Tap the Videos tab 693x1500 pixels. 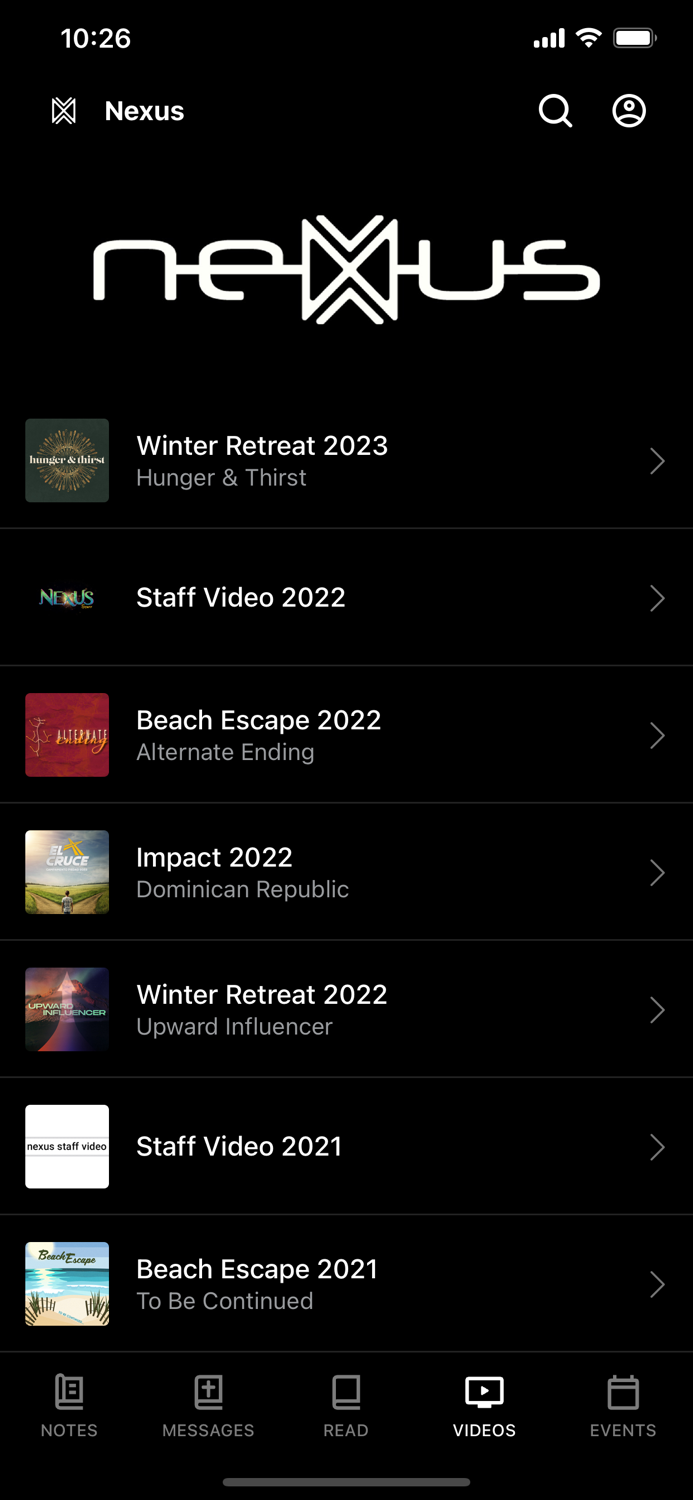484,1405
